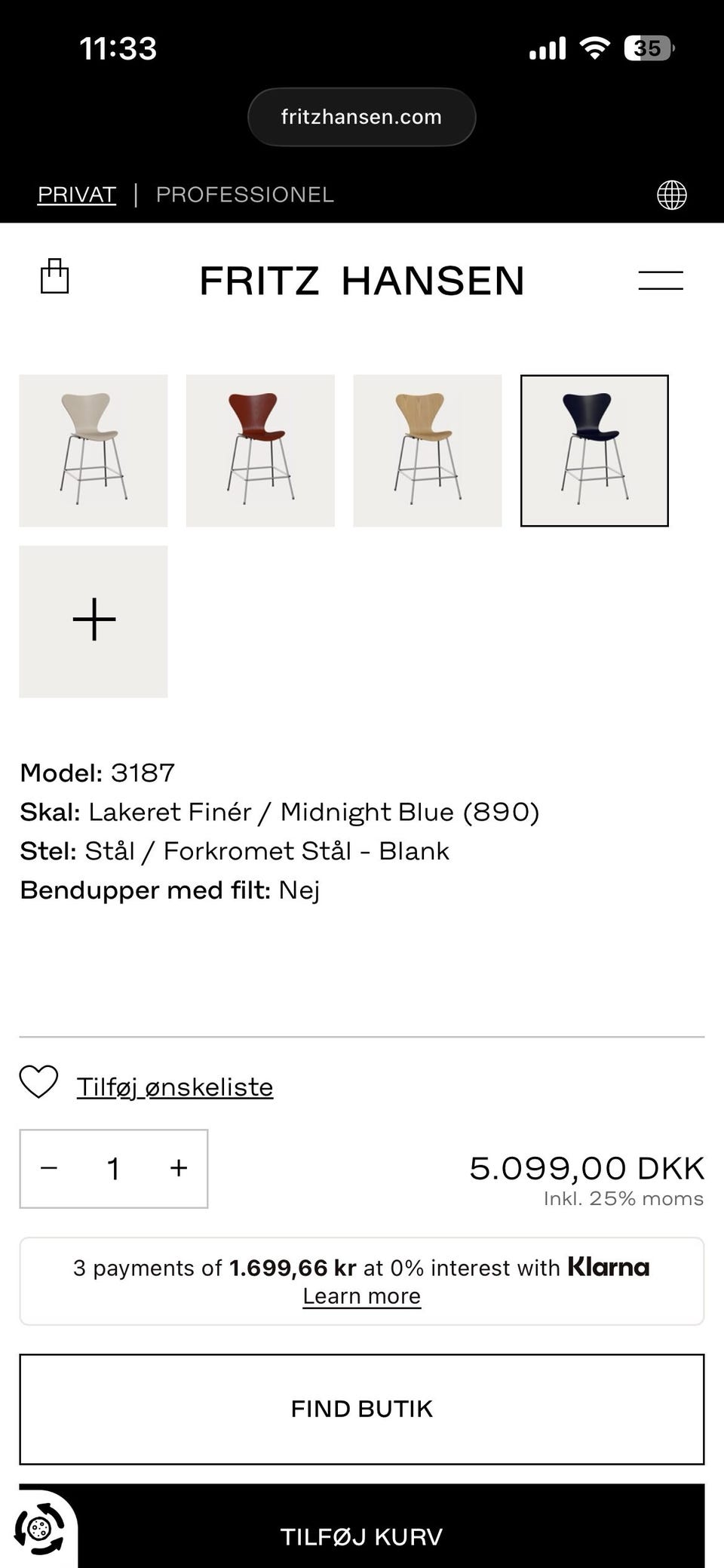724x1568 pixels.
Task: Click the quantity input showing 1
Action: pos(114,1168)
